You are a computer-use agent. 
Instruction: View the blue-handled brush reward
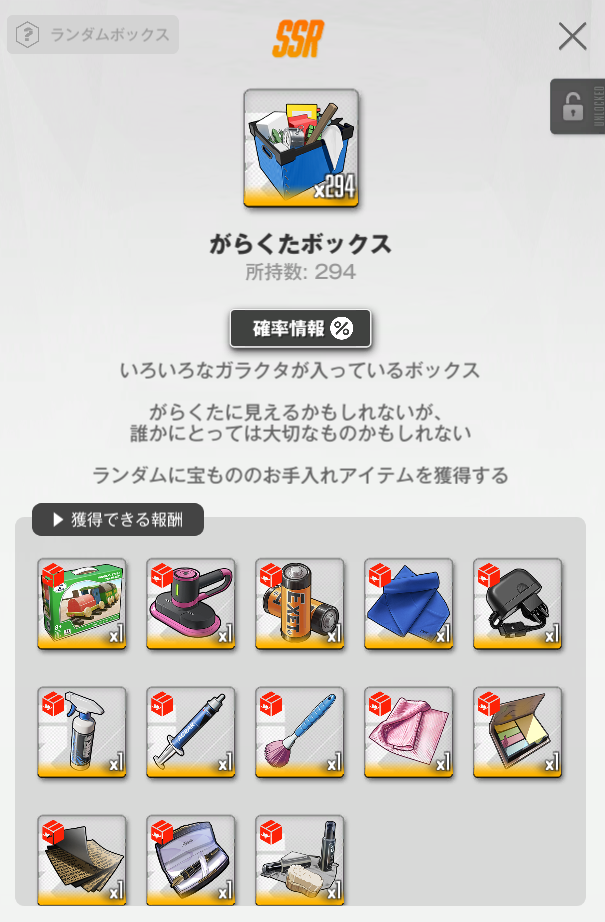coord(300,732)
